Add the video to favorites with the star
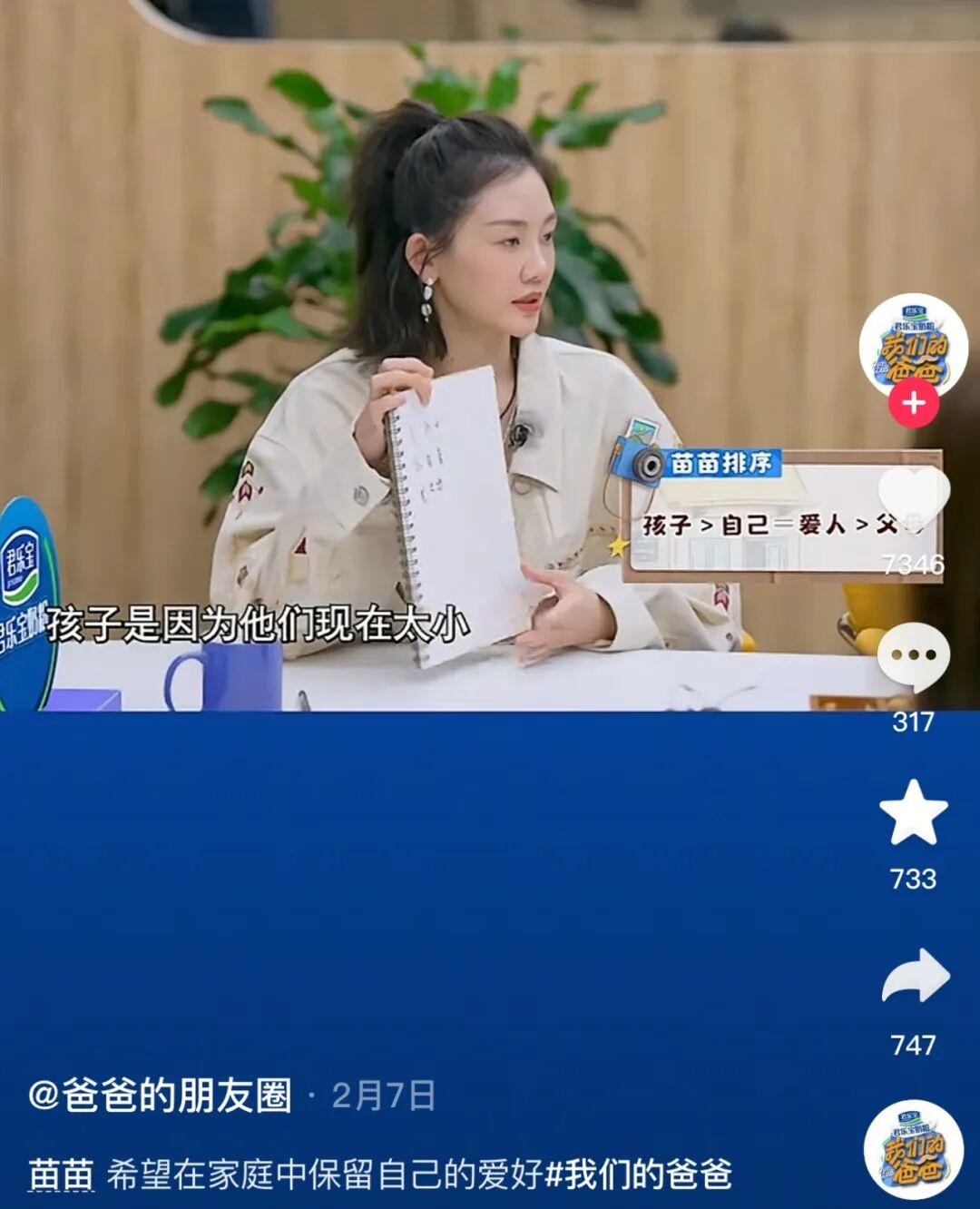 [x=913, y=813]
